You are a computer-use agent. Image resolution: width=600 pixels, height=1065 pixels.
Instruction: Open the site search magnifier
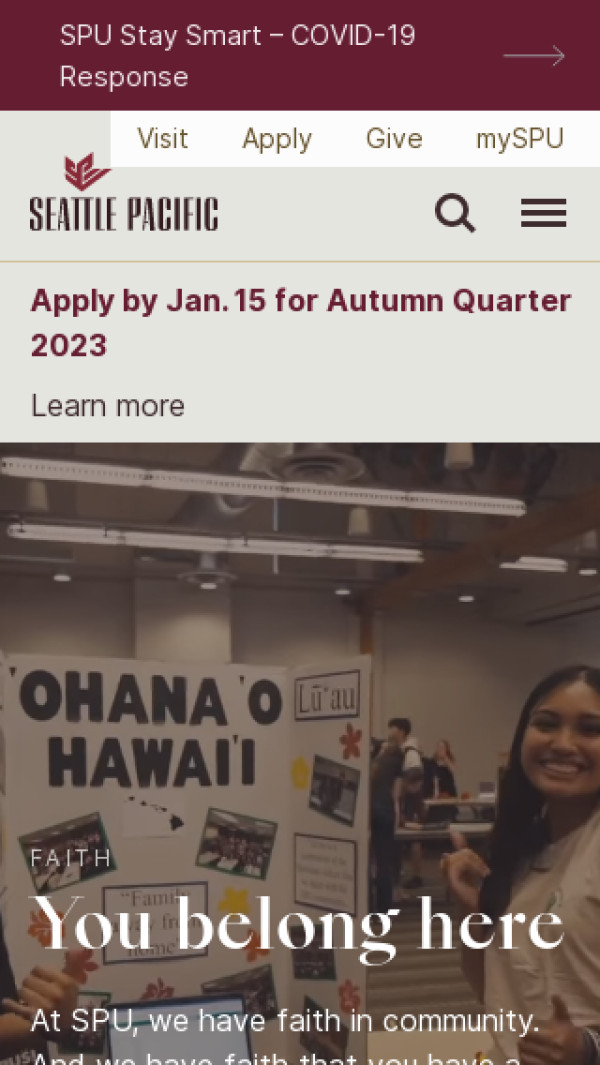[455, 213]
